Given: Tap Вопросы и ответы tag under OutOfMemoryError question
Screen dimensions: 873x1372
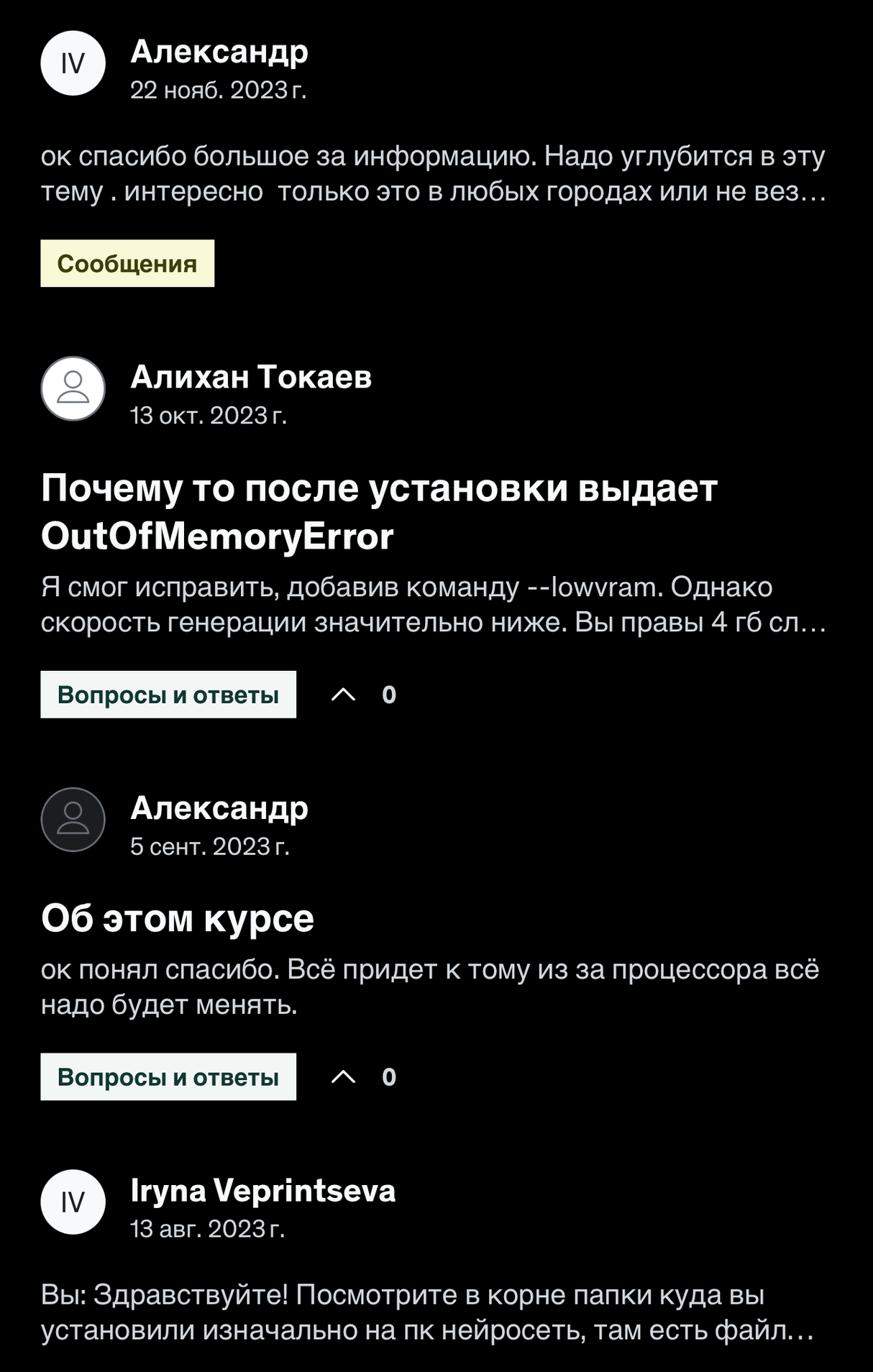Looking at the screenshot, I should click(x=168, y=695).
